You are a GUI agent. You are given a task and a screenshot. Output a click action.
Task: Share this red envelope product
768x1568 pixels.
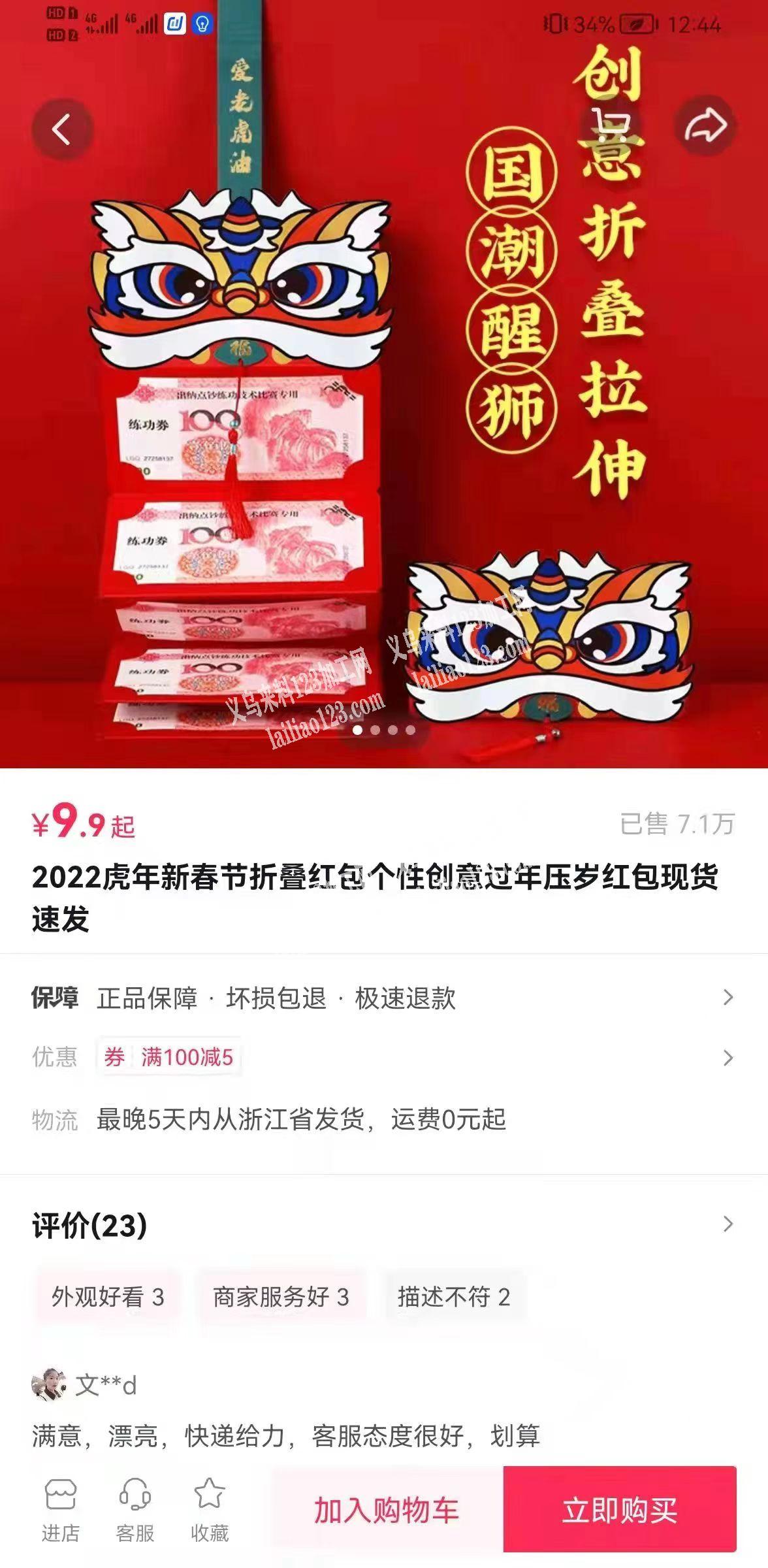coord(705,126)
